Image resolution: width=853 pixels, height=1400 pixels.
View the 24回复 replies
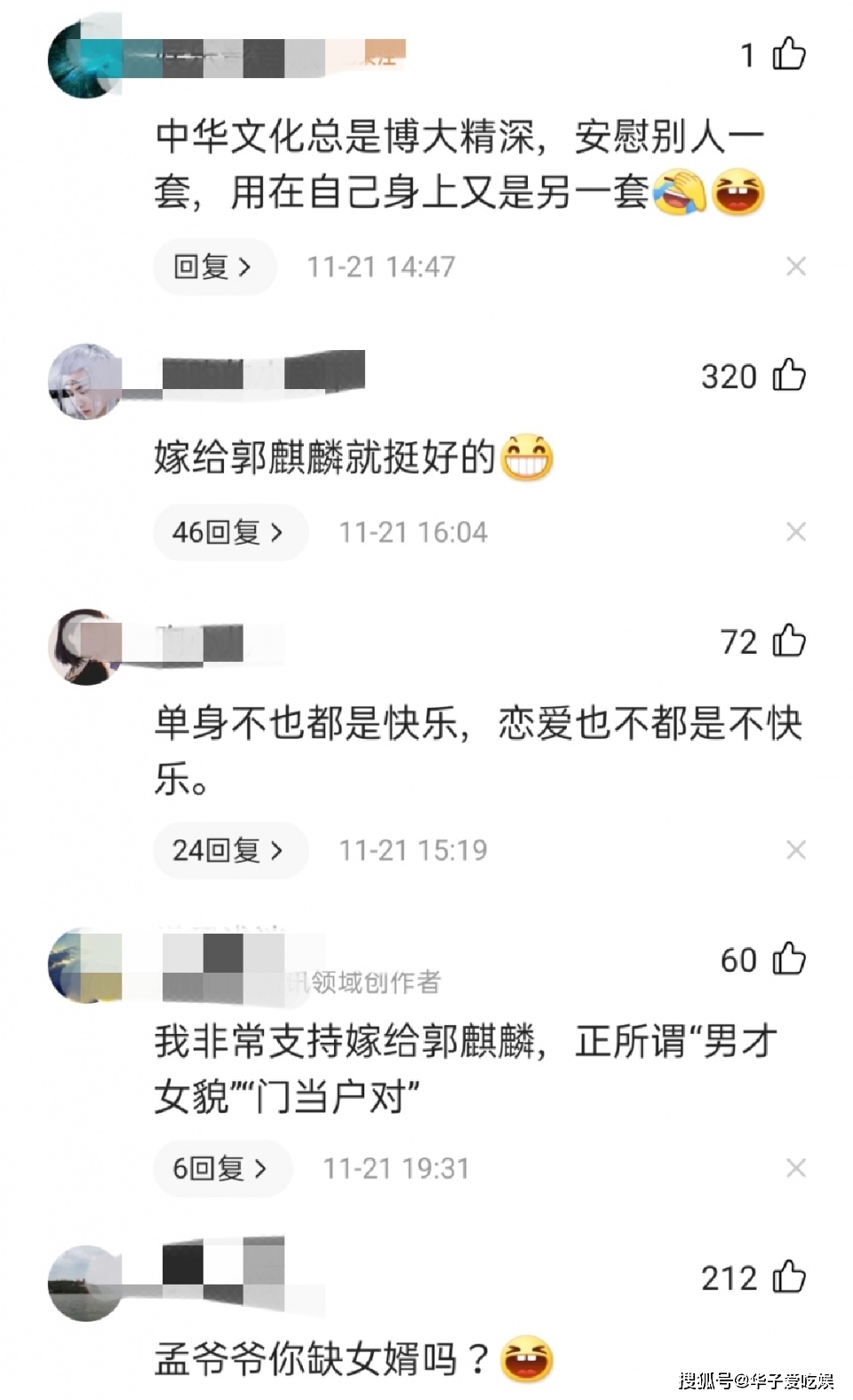230,850
